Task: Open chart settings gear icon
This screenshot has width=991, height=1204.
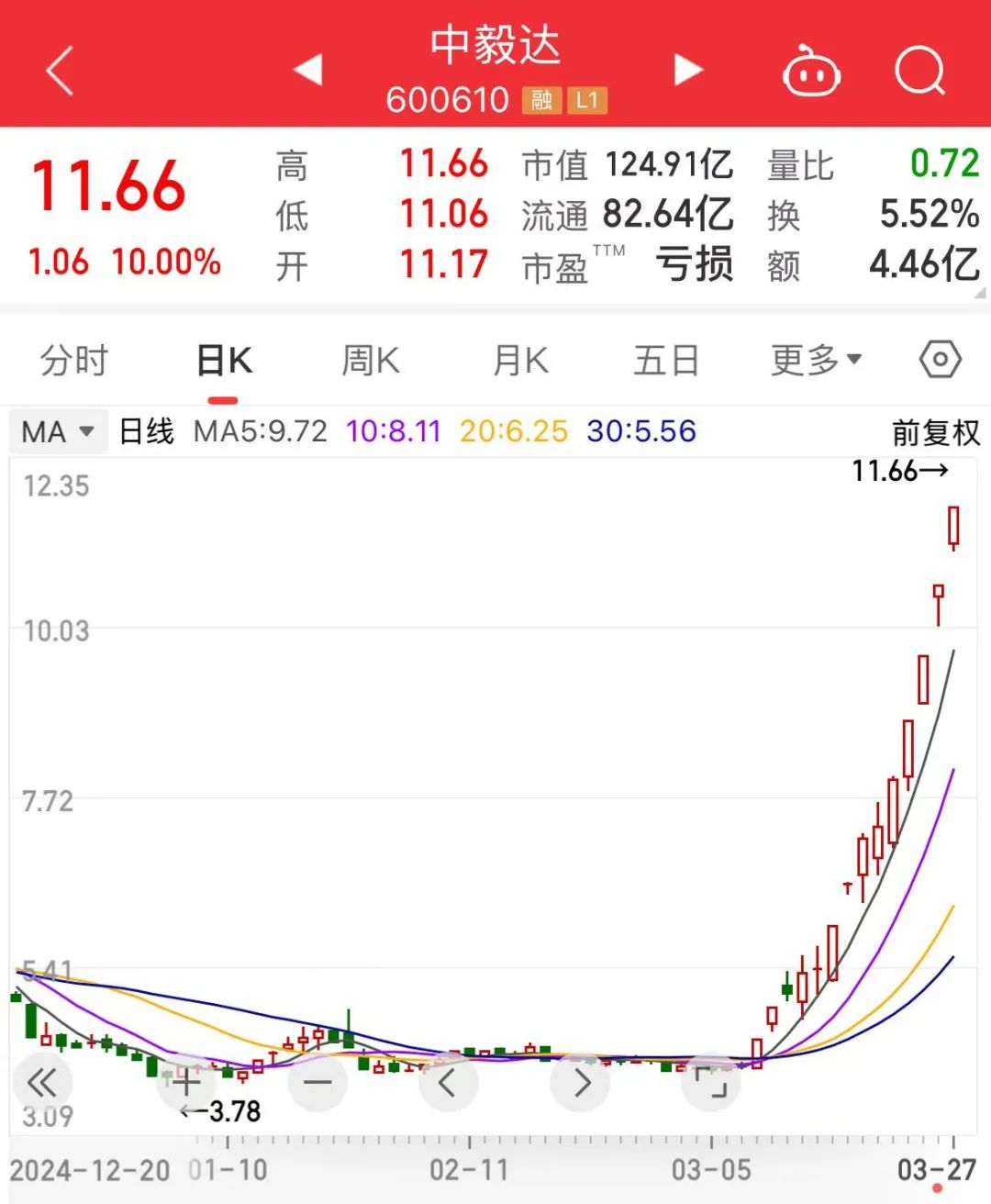Action: click(x=939, y=360)
